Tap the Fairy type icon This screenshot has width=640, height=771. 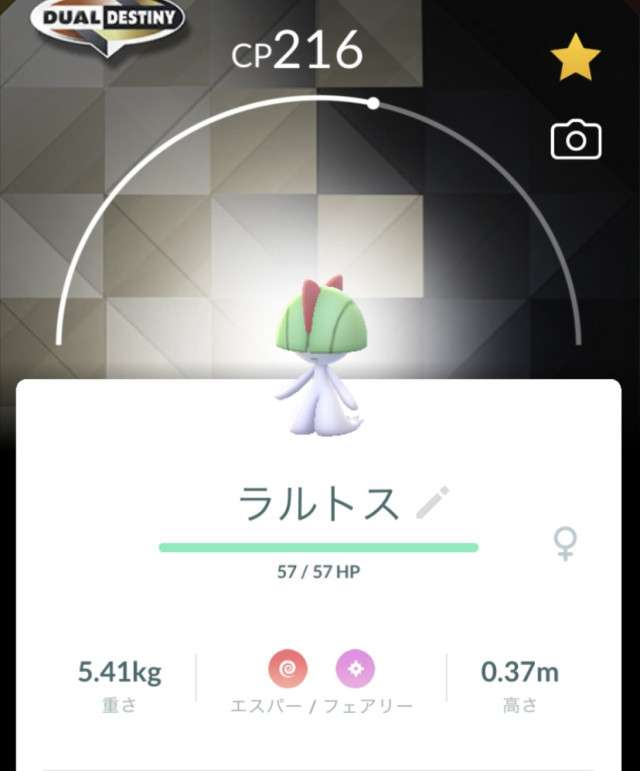pos(355,670)
